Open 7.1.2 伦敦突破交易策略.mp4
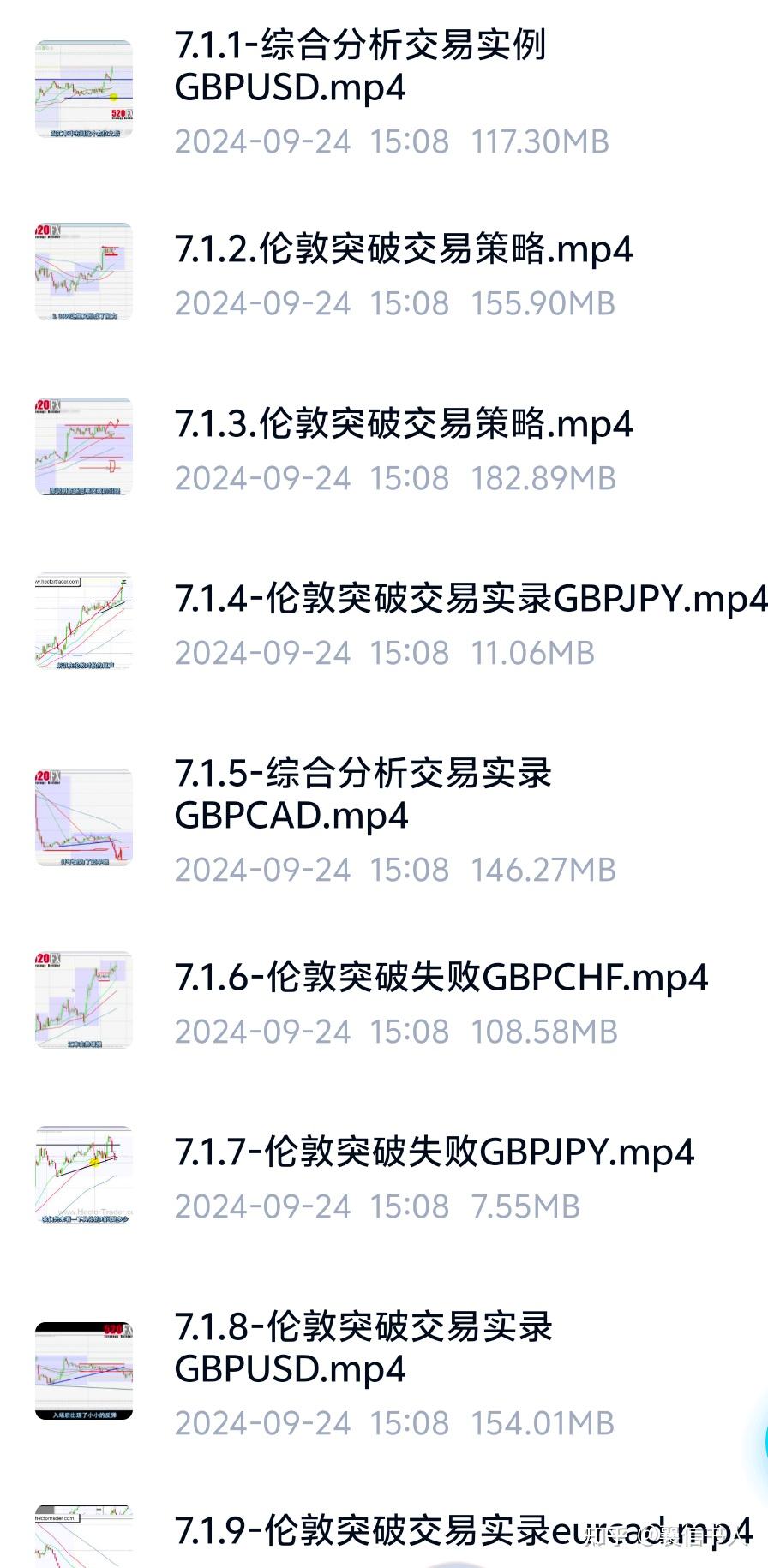Screen dimensions: 768x1568 [403, 250]
